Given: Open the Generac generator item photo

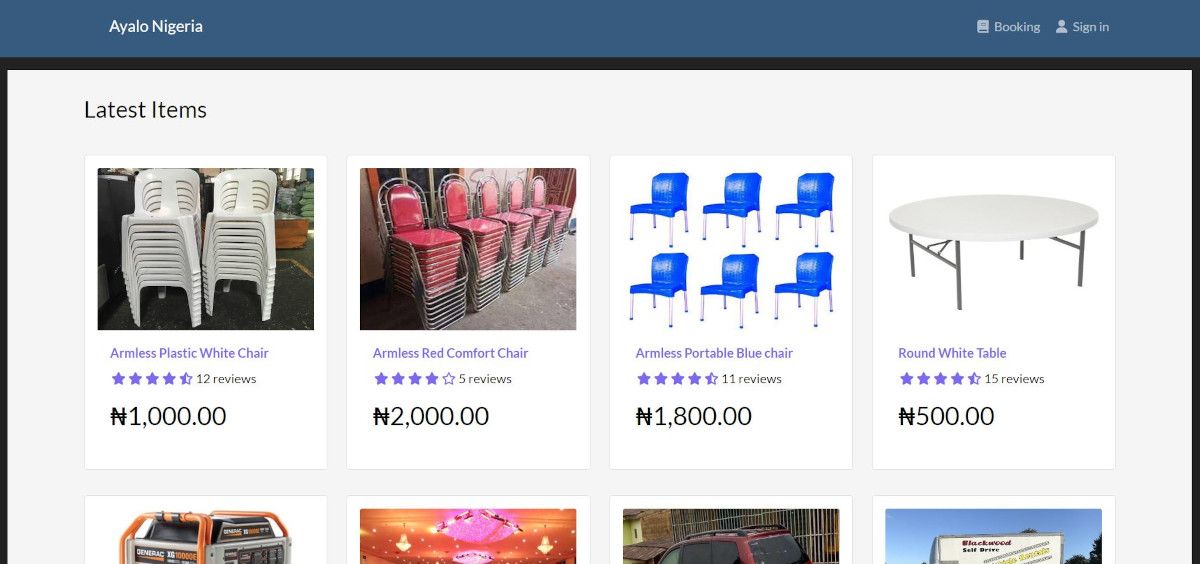Looking at the screenshot, I should tap(205, 537).
